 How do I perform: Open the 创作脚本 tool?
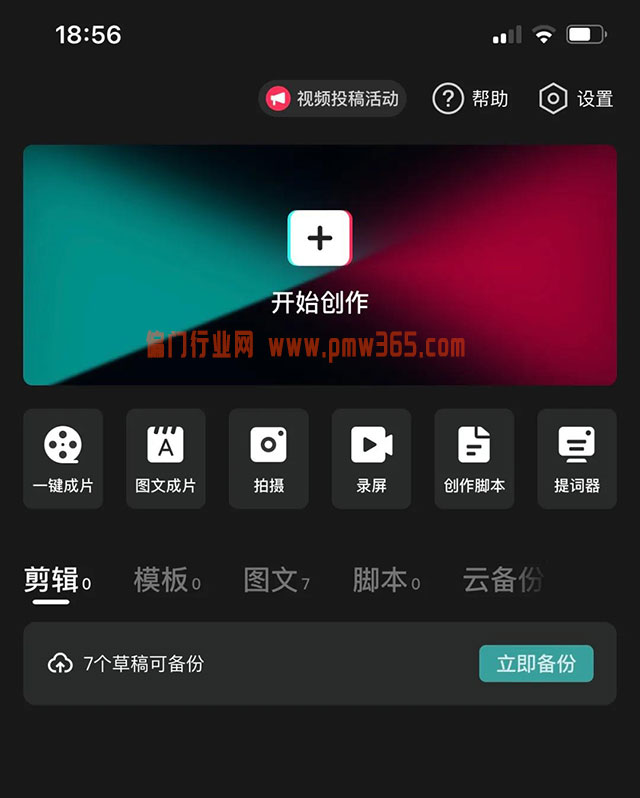point(474,459)
